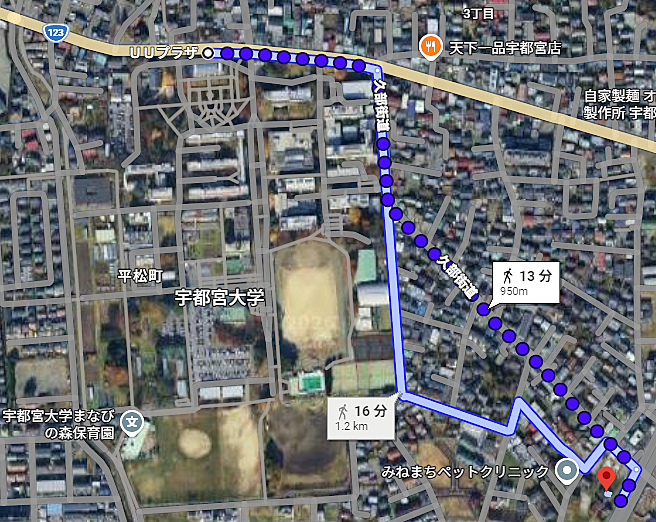The image size is (656, 522).
Task: Tap the UUプラザ starting point marker
Action: 208,53
